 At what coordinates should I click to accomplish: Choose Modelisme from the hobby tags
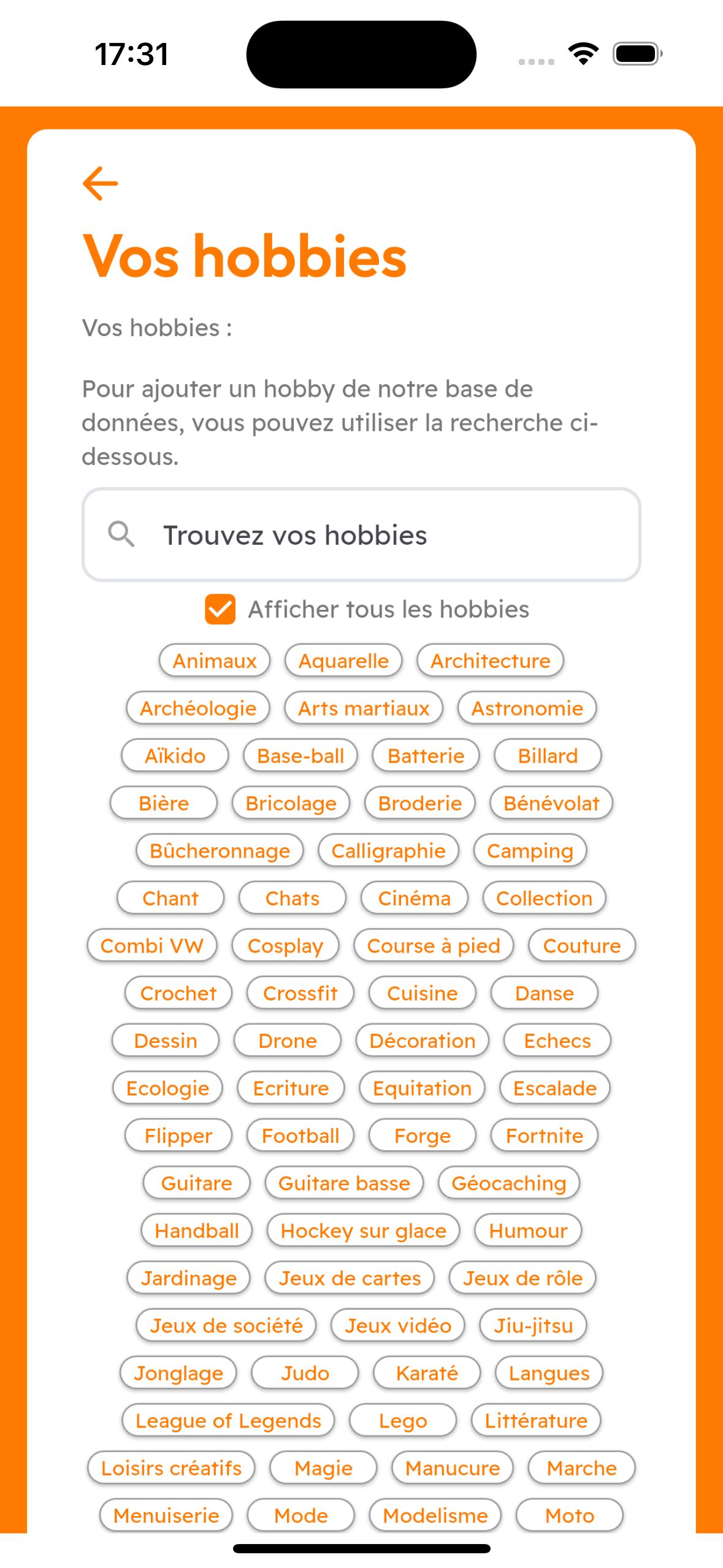pos(435,1515)
